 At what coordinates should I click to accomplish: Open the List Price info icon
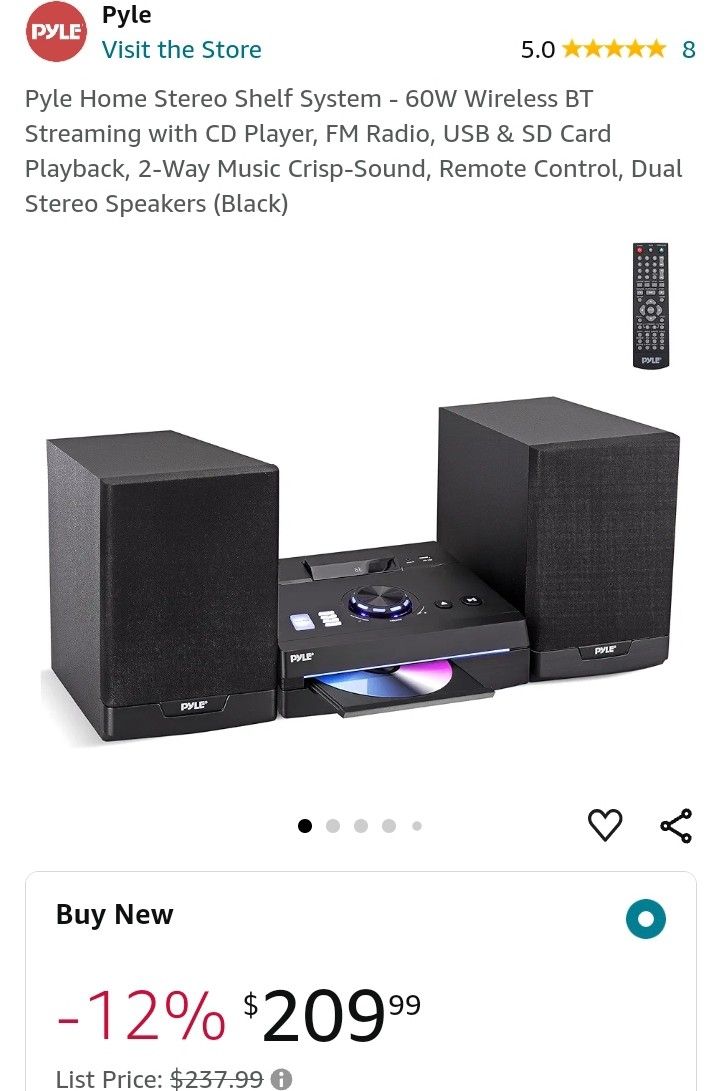[282, 1079]
